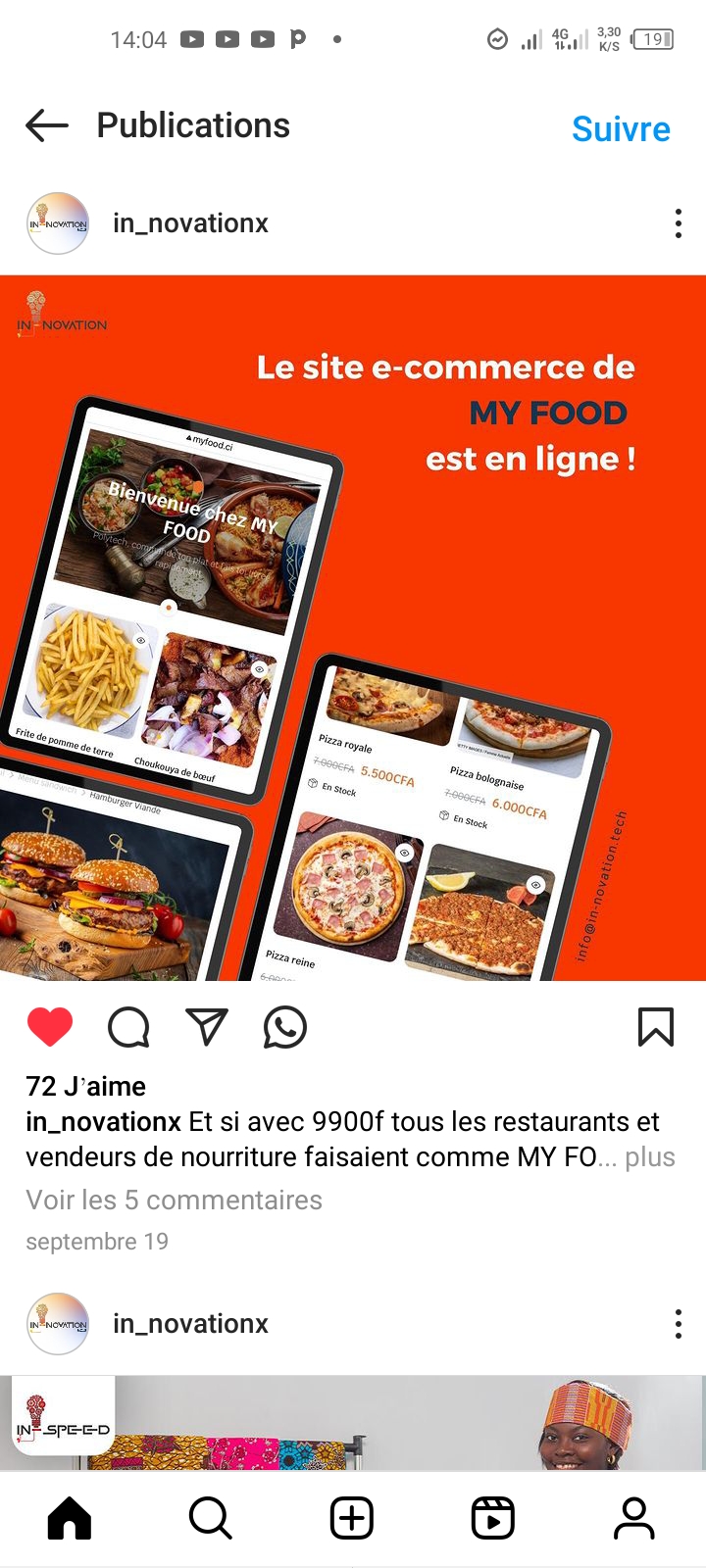Go back using the top arrow

point(47,126)
